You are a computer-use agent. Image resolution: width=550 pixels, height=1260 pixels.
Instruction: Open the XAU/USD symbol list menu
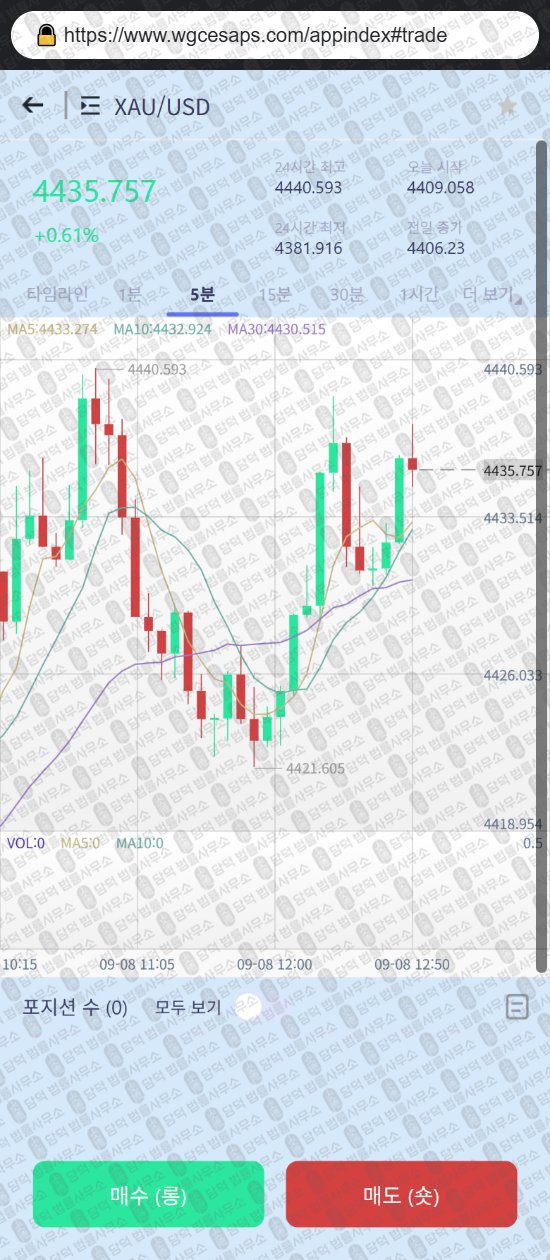90,106
